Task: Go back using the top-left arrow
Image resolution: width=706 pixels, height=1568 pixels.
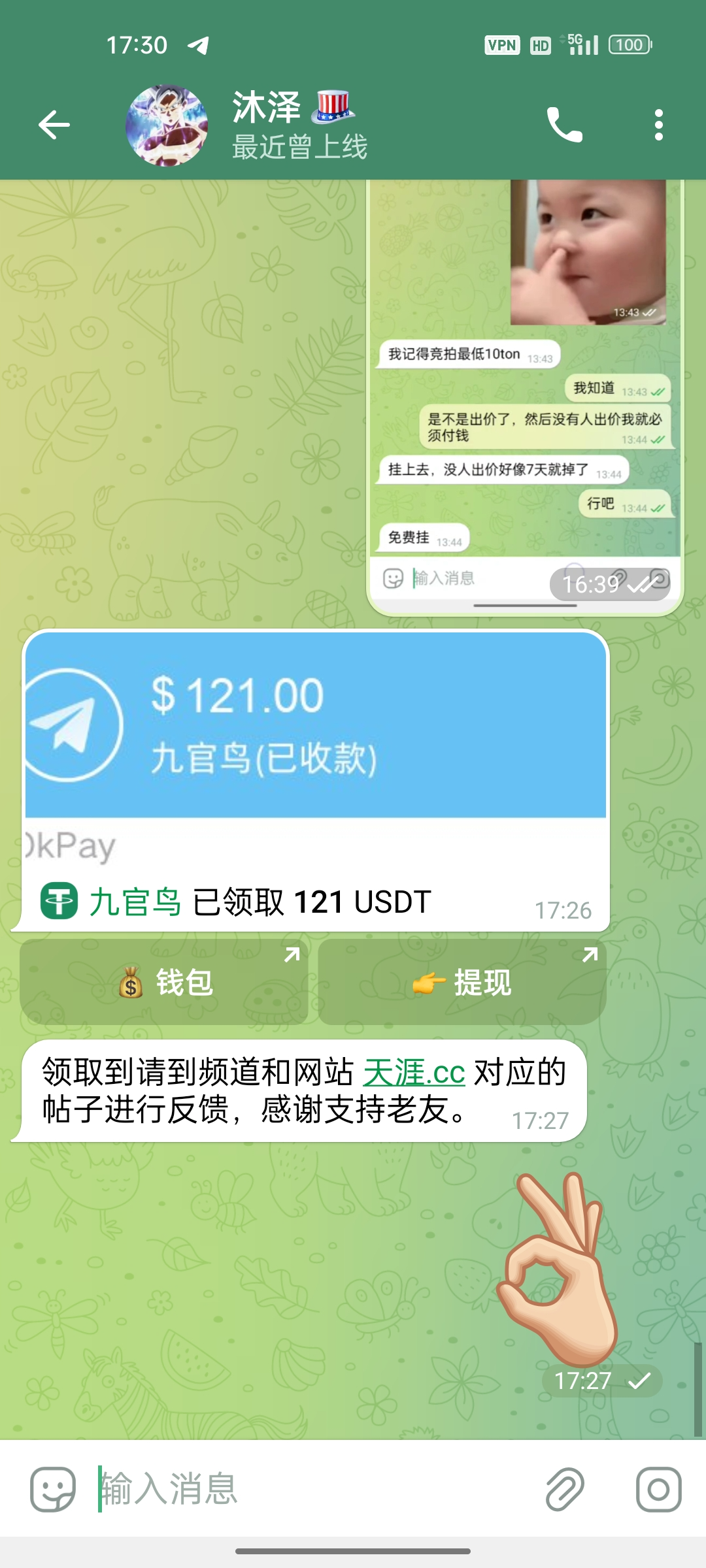Action: point(54,125)
